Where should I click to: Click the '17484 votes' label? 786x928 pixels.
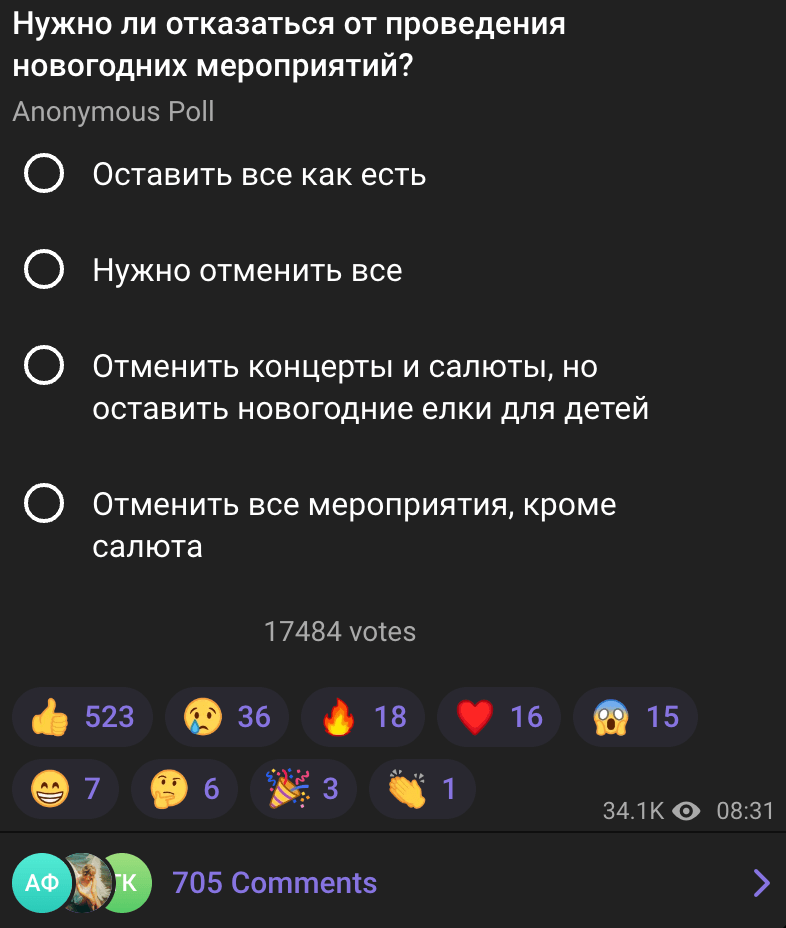(339, 631)
